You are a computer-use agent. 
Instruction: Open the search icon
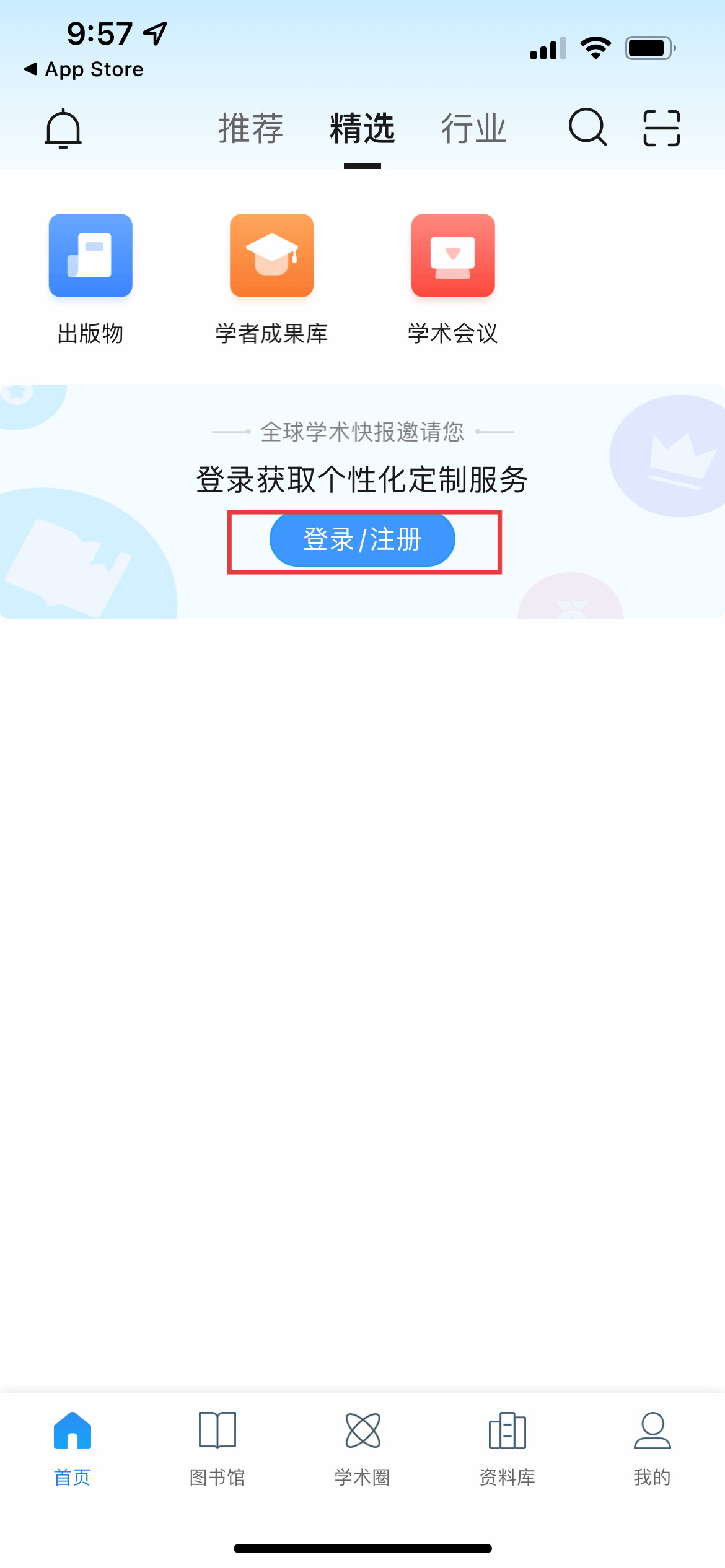click(587, 128)
